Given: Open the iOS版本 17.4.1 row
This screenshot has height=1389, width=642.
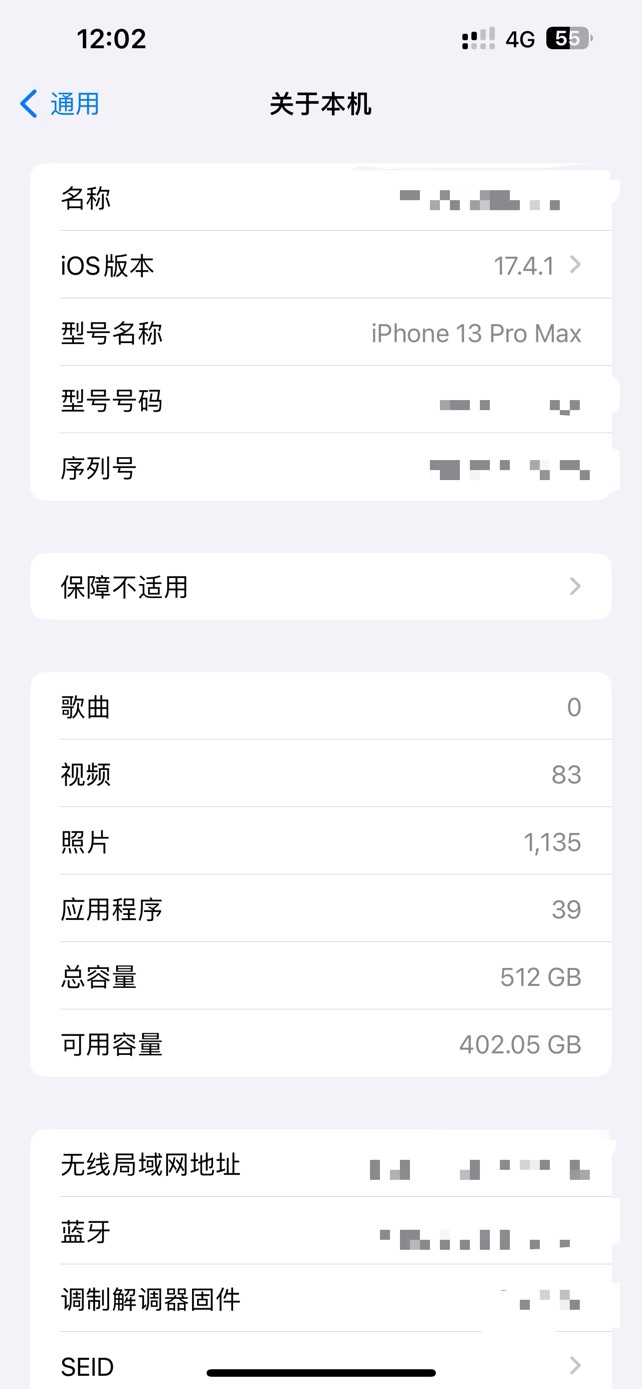Looking at the screenshot, I should point(321,265).
